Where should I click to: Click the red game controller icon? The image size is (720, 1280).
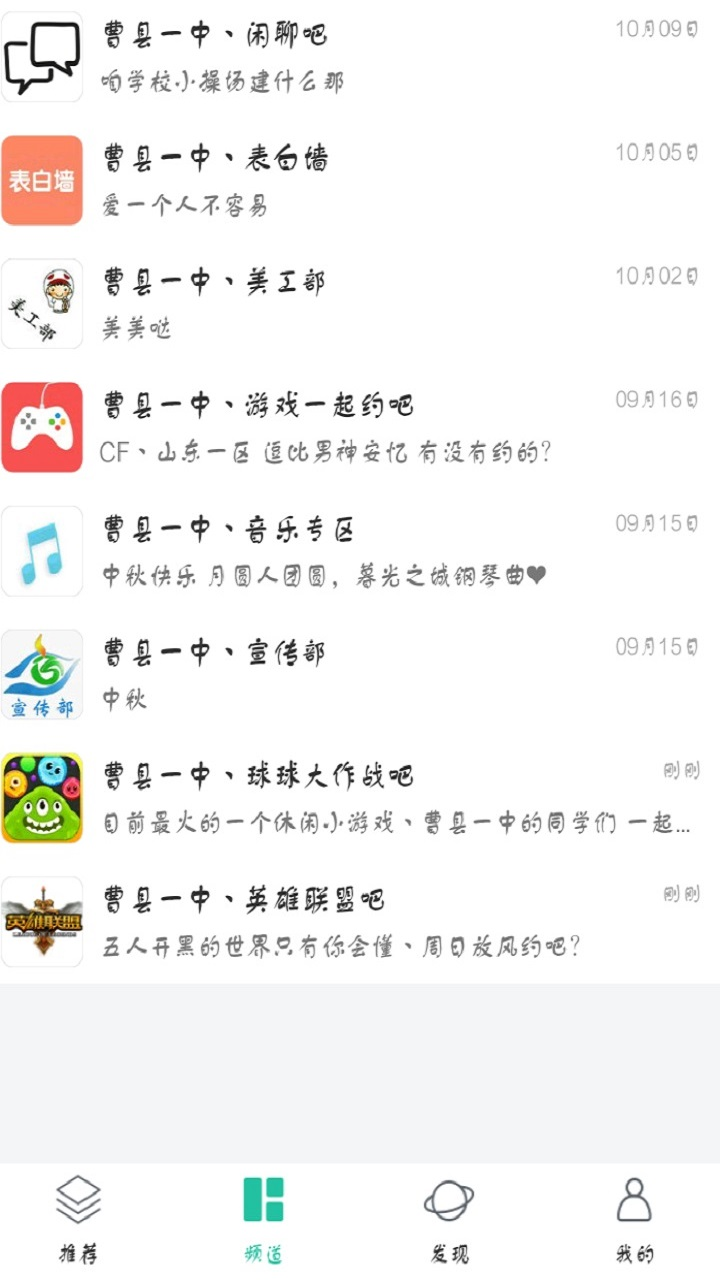[x=42, y=426]
